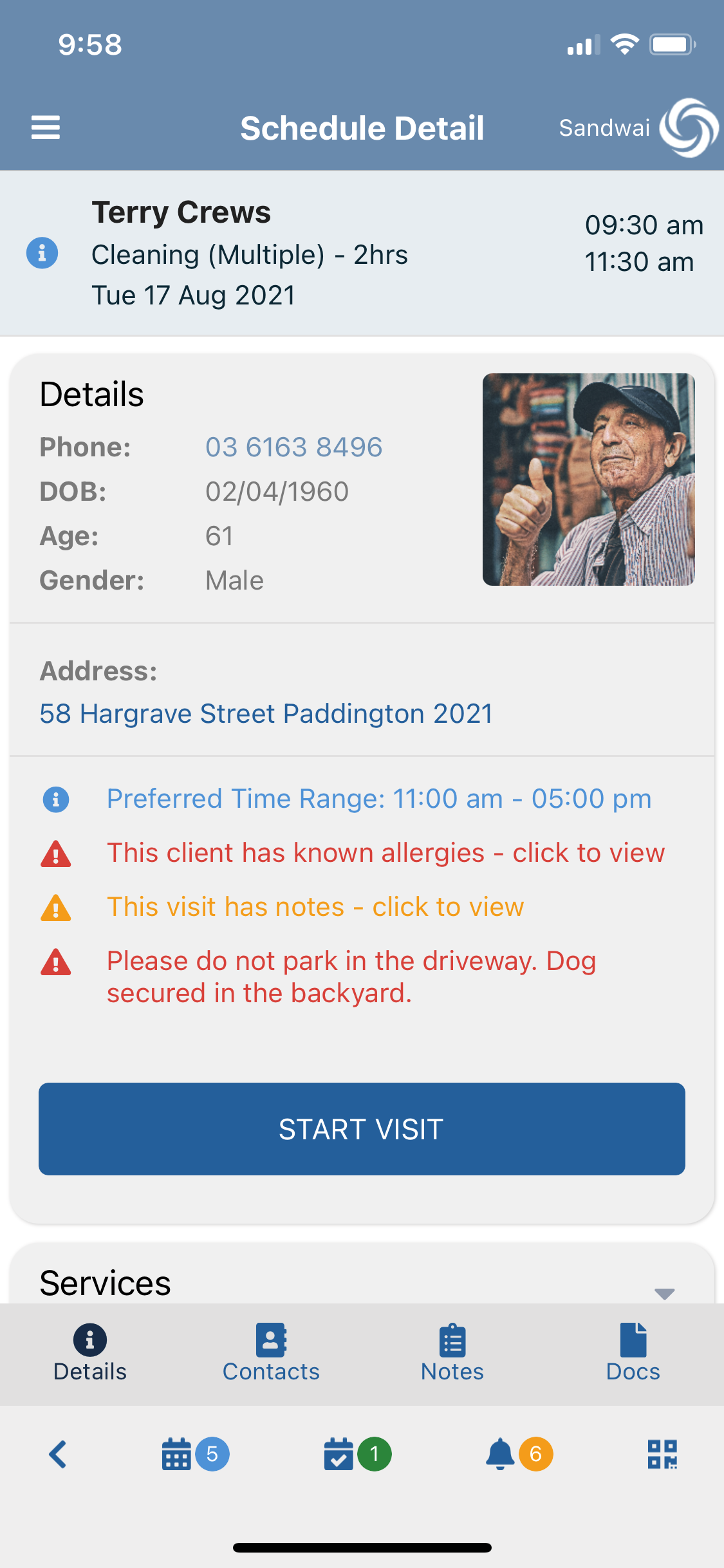The height and width of the screenshot is (1568, 724).
Task: Select the Details tab
Action: (x=90, y=1353)
